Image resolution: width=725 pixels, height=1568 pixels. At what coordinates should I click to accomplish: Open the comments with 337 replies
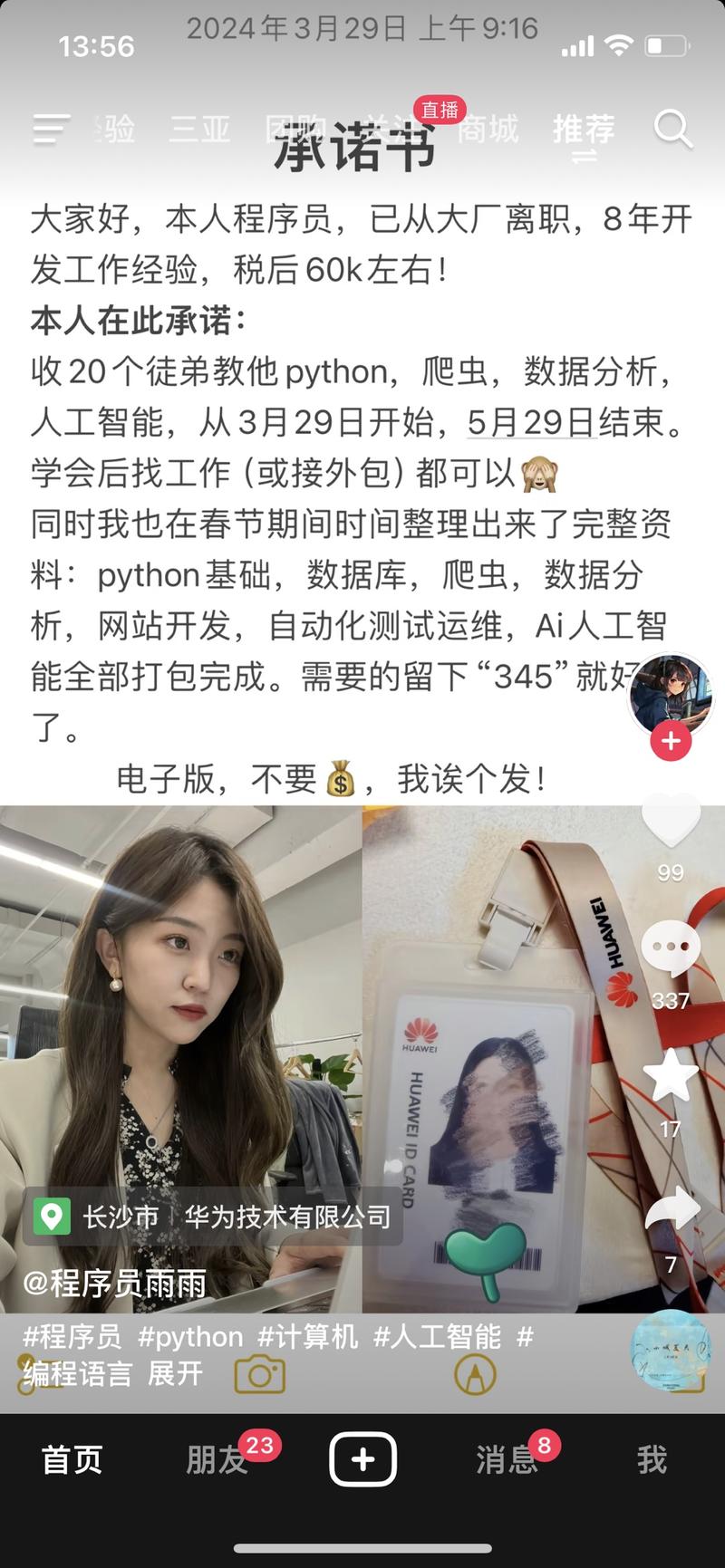(x=671, y=948)
